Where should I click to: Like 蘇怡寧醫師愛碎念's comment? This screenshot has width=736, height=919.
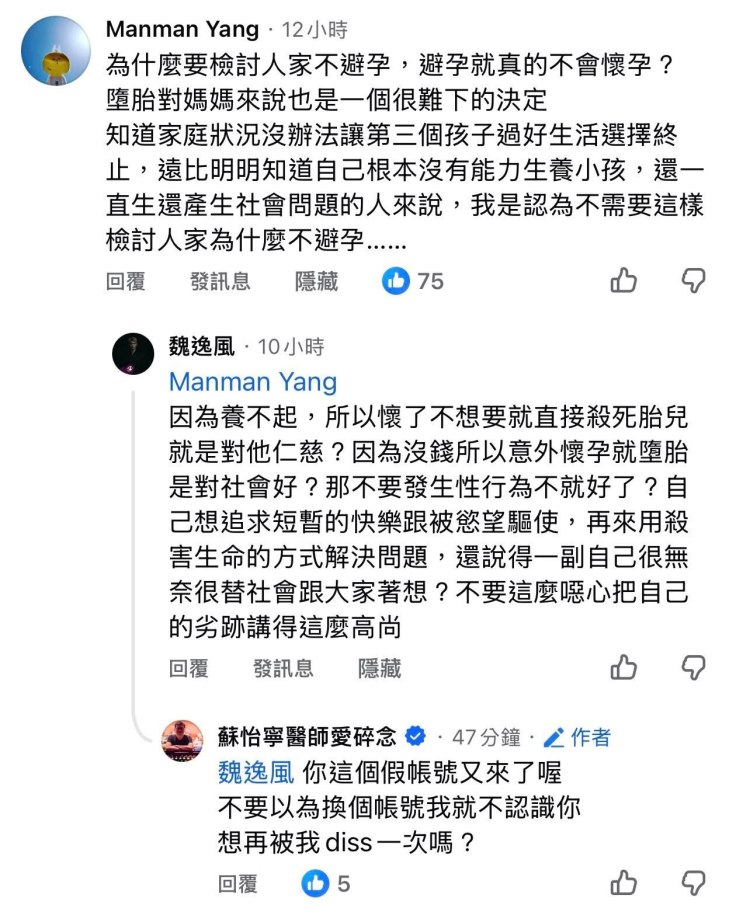tap(624, 883)
